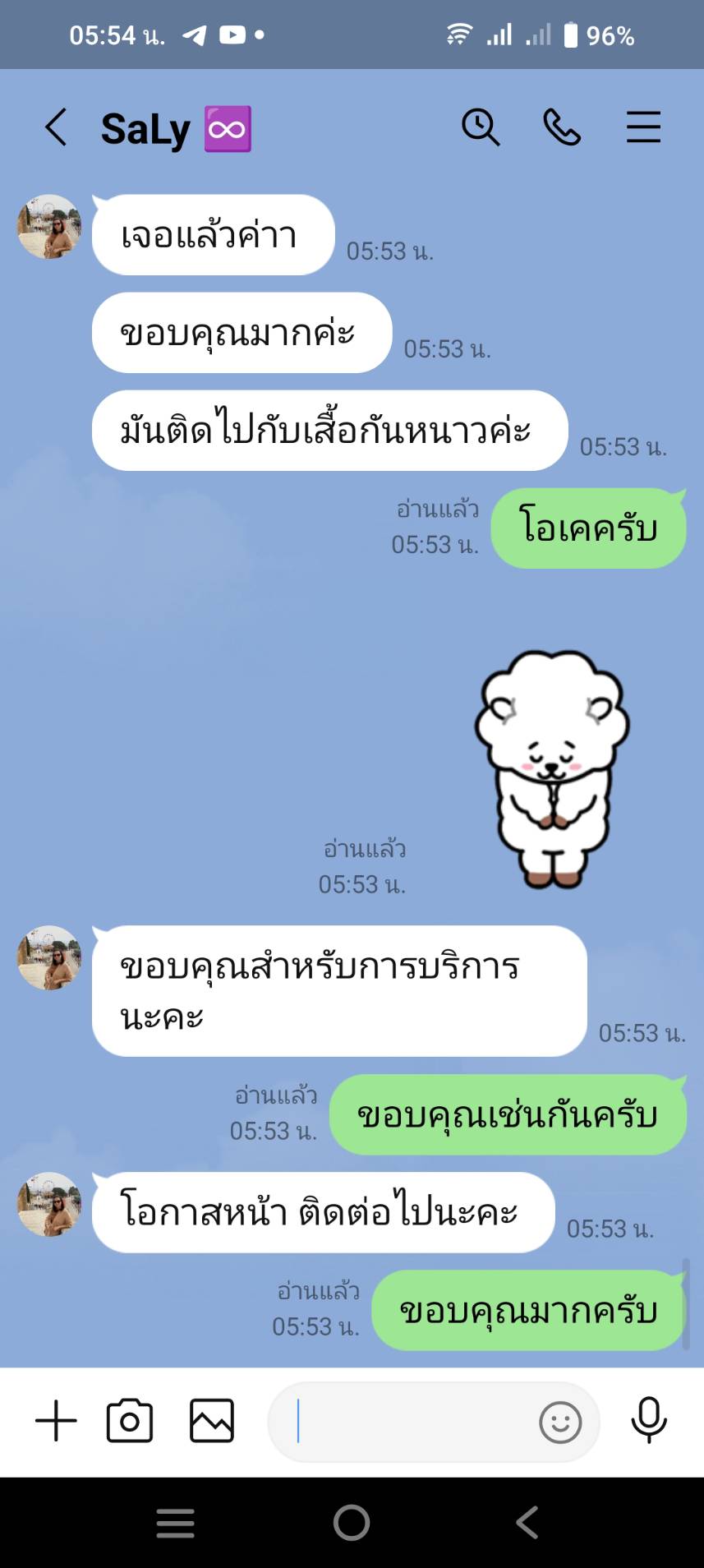704x1568 pixels.
Task: Record a voice message with the microphone
Action: [648, 1419]
